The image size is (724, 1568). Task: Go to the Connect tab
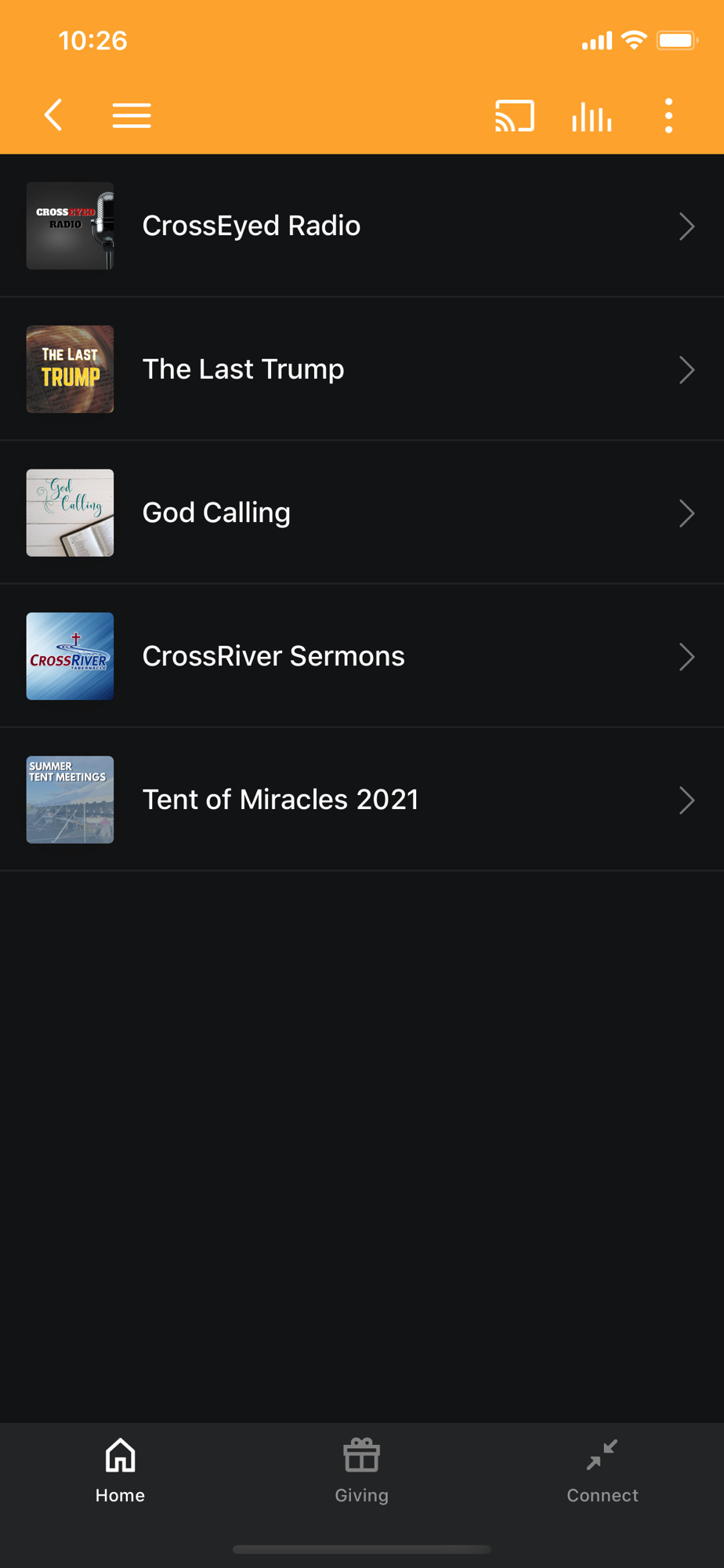click(x=602, y=1471)
